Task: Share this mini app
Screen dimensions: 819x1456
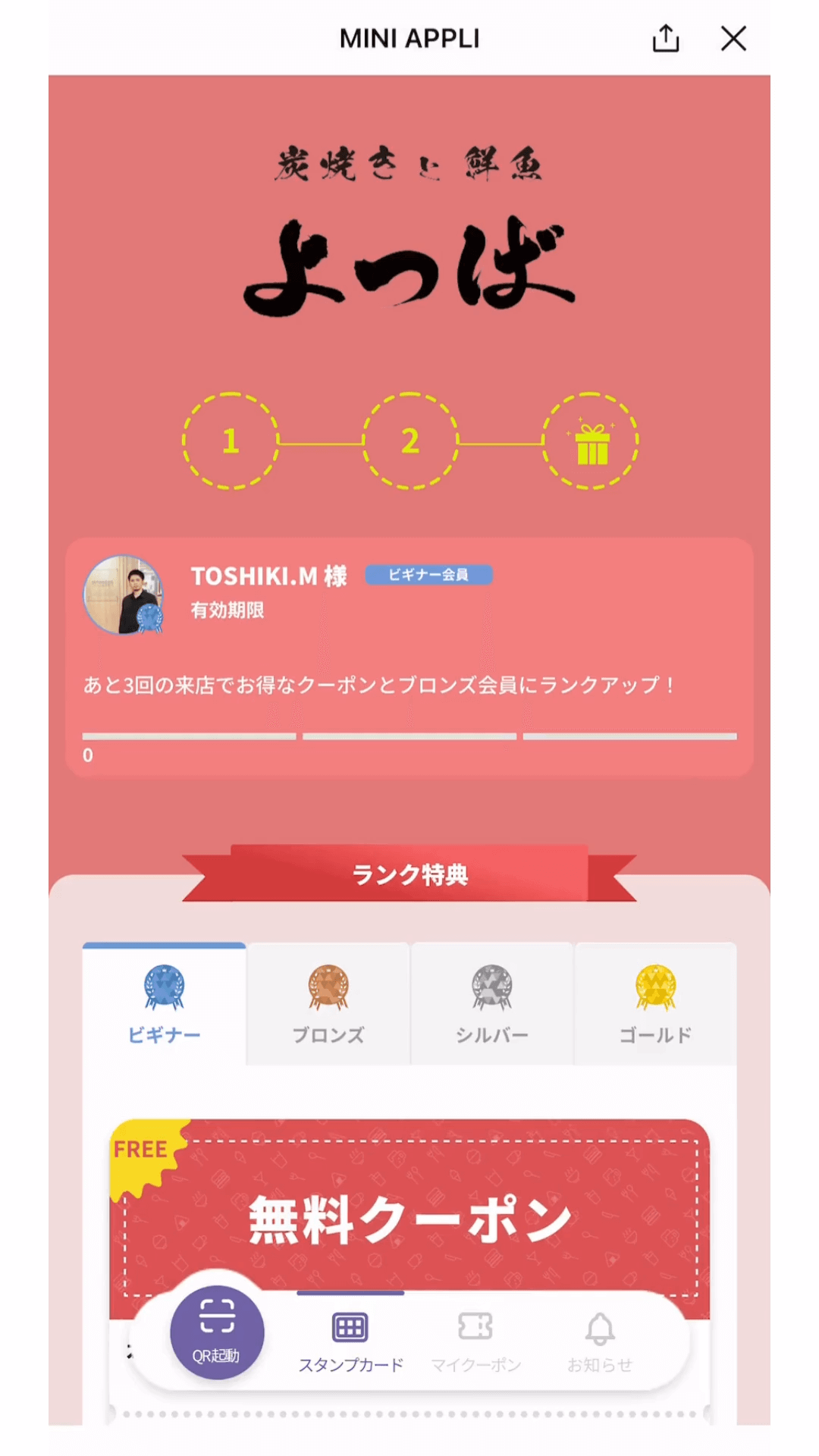Action: pyautogui.click(x=666, y=38)
